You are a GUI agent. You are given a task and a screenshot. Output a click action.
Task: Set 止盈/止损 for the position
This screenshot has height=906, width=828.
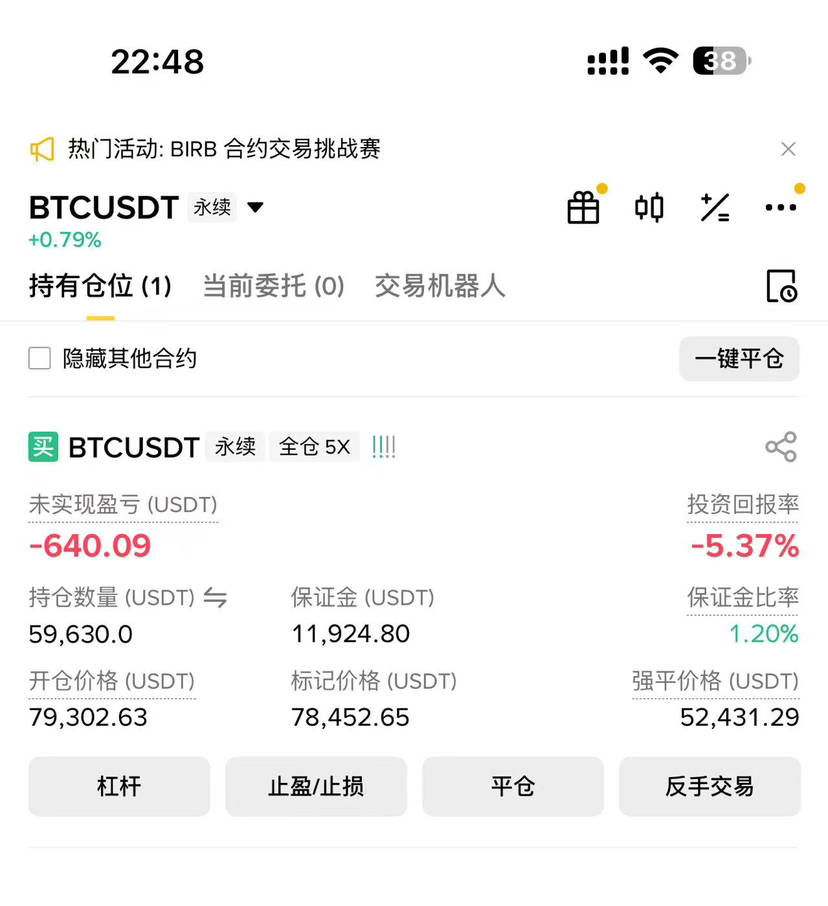tap(316, 786)
